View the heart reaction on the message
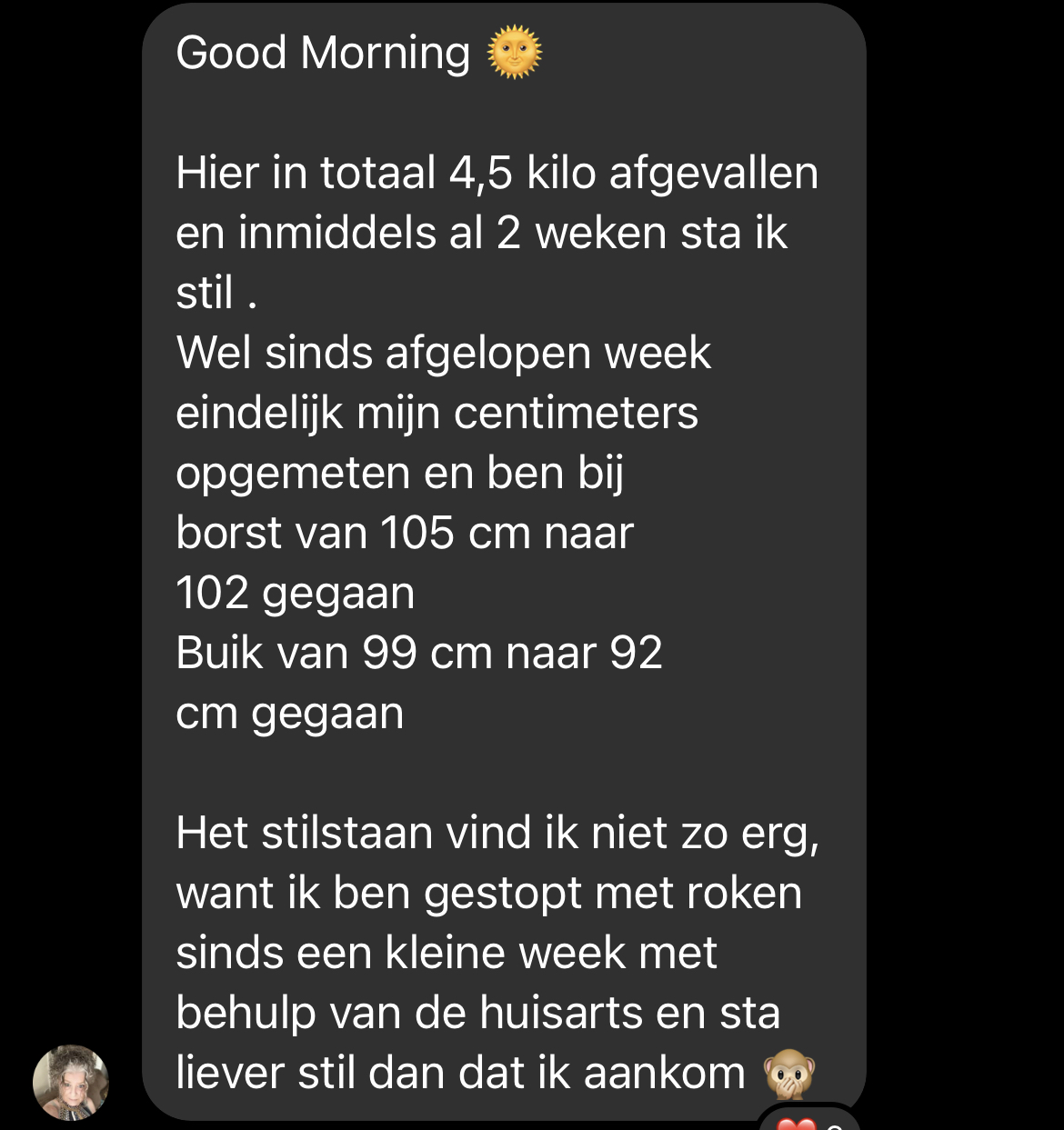This screenshot has height=1130, width=1064. coord(806,1122)
